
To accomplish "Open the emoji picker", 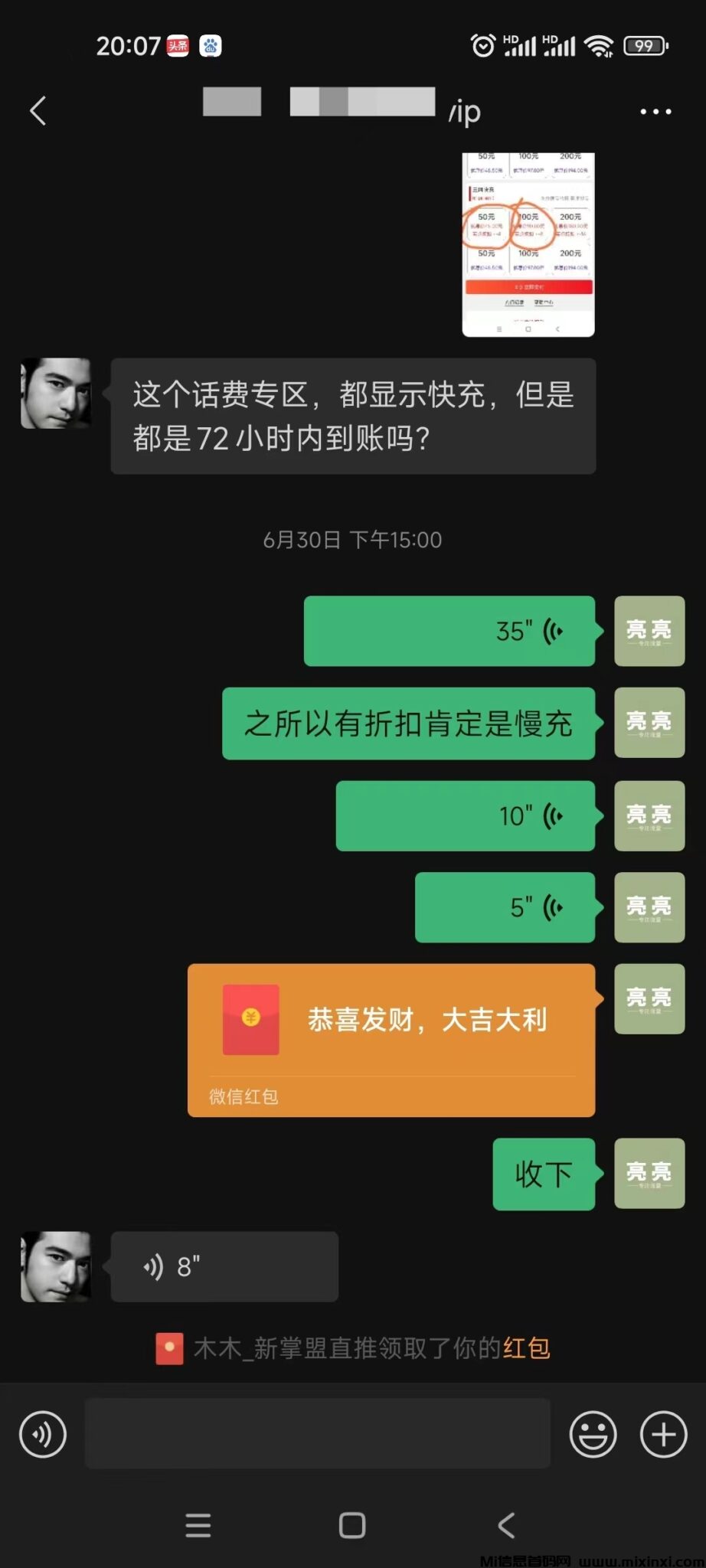I will pos(593,1433).
